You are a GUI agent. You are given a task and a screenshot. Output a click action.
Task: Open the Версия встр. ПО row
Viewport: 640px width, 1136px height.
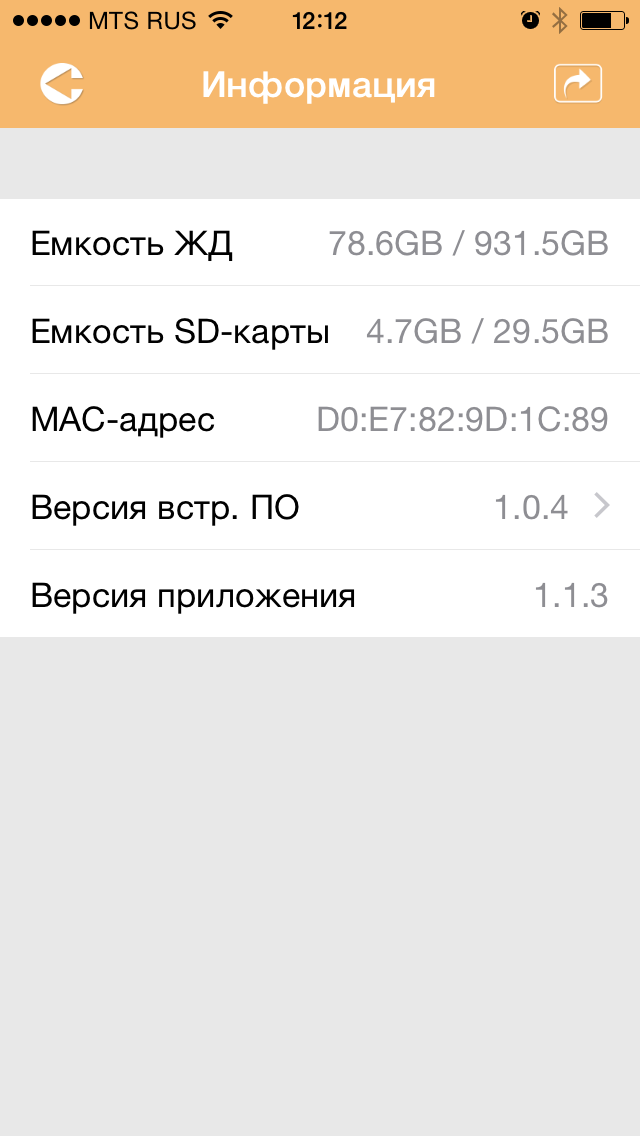320,507
